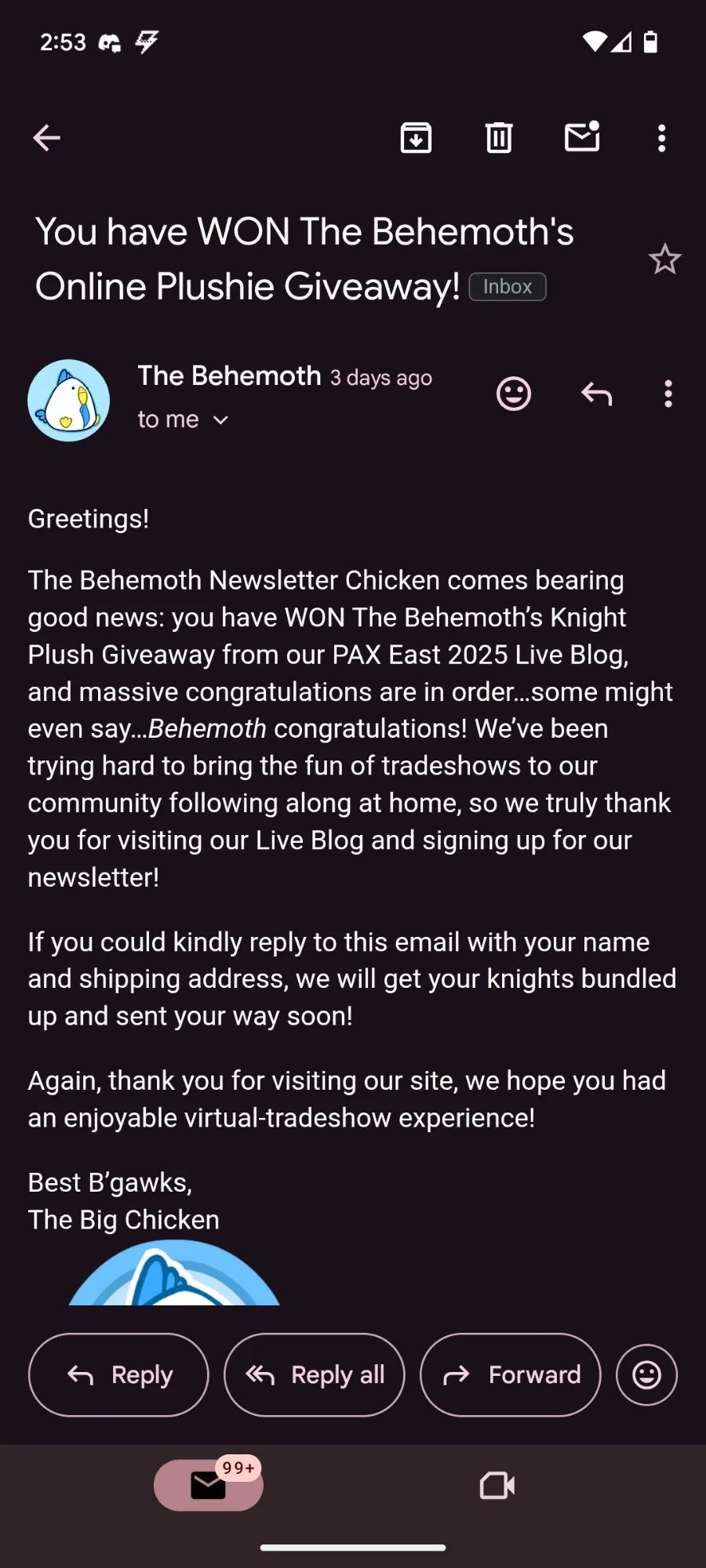Switch to the Mail tab
Viewport: 706px width, 1568px height.
pyautogui.click(x=209, y=1485)
